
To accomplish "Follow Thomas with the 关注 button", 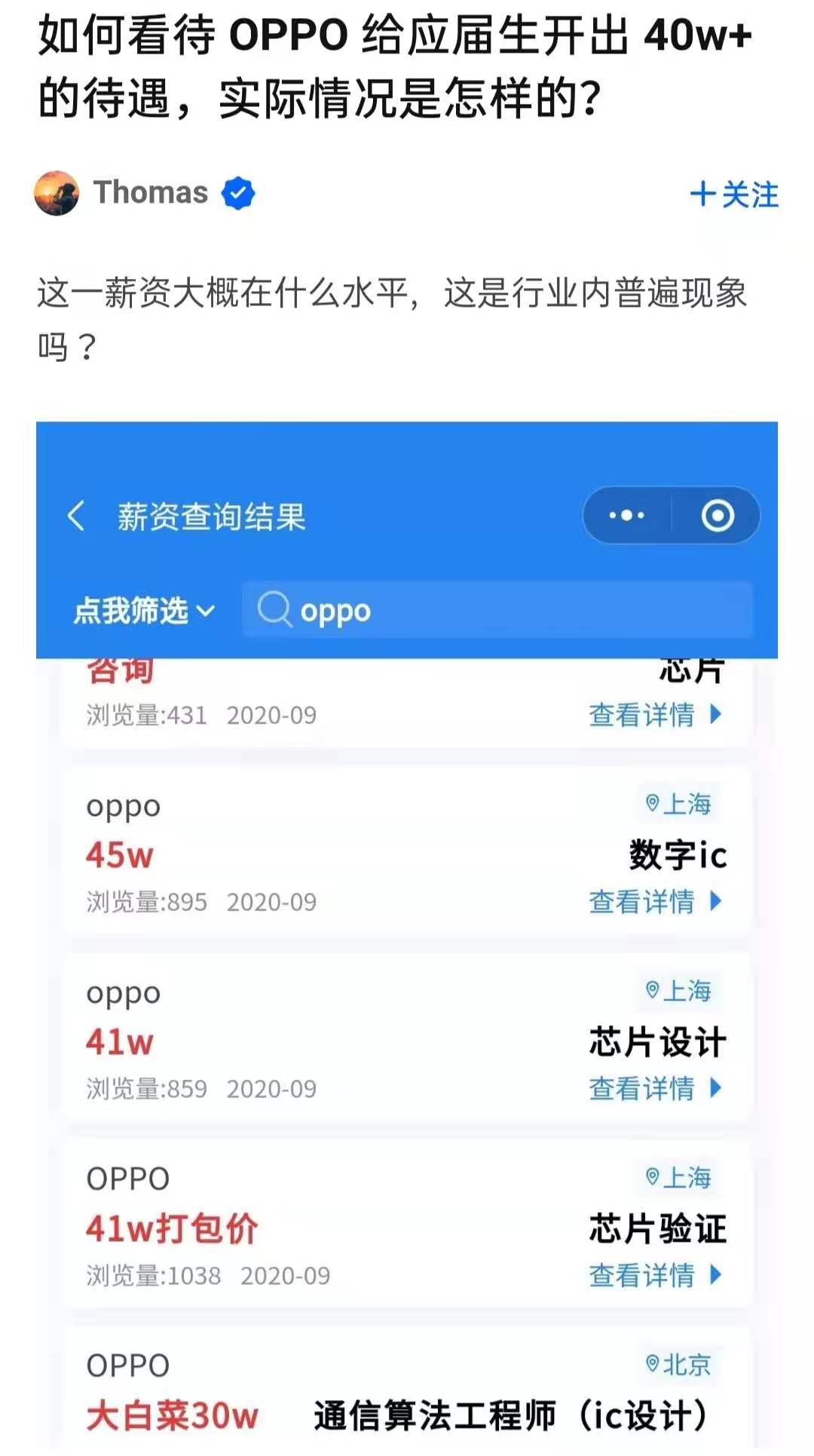I will coord(733,195).
